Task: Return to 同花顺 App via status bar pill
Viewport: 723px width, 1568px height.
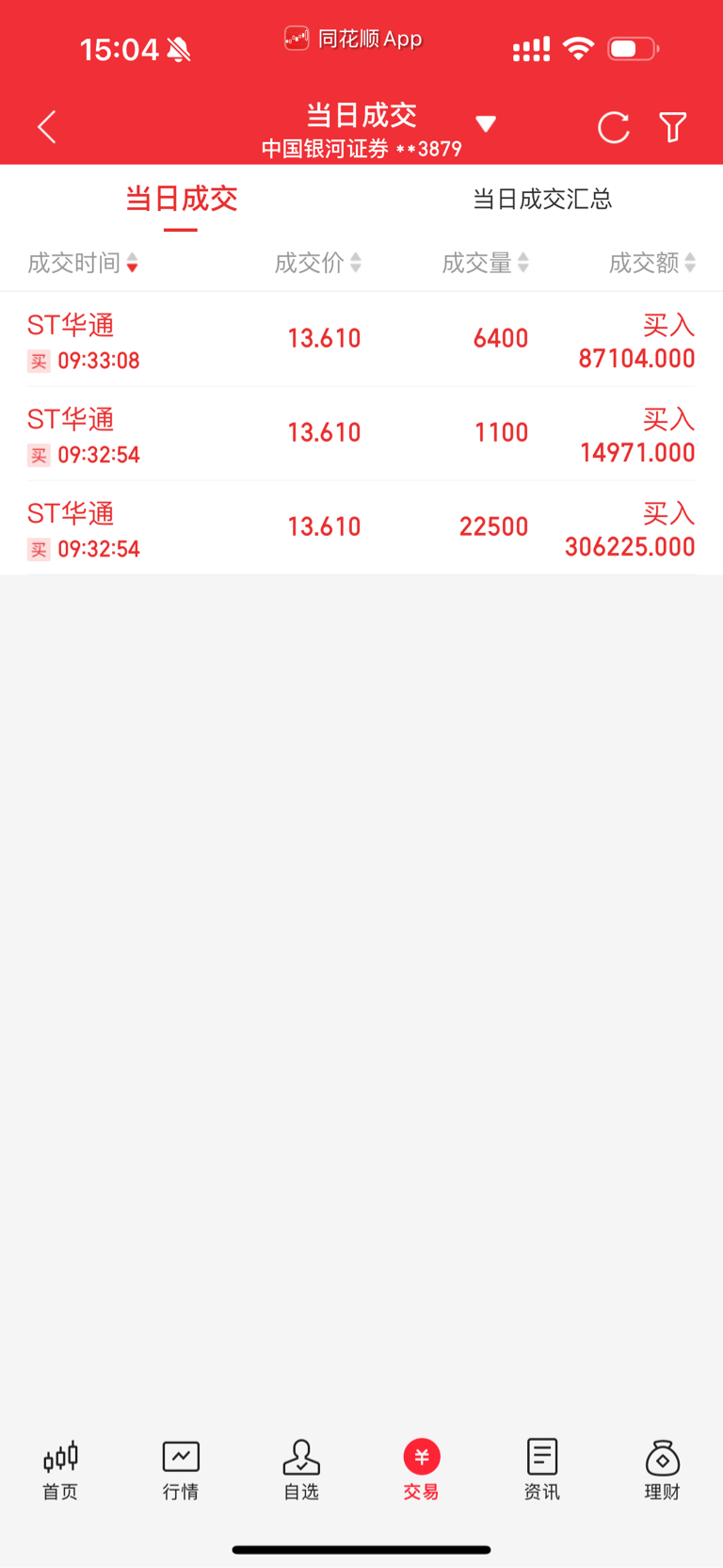Action: 353,39
